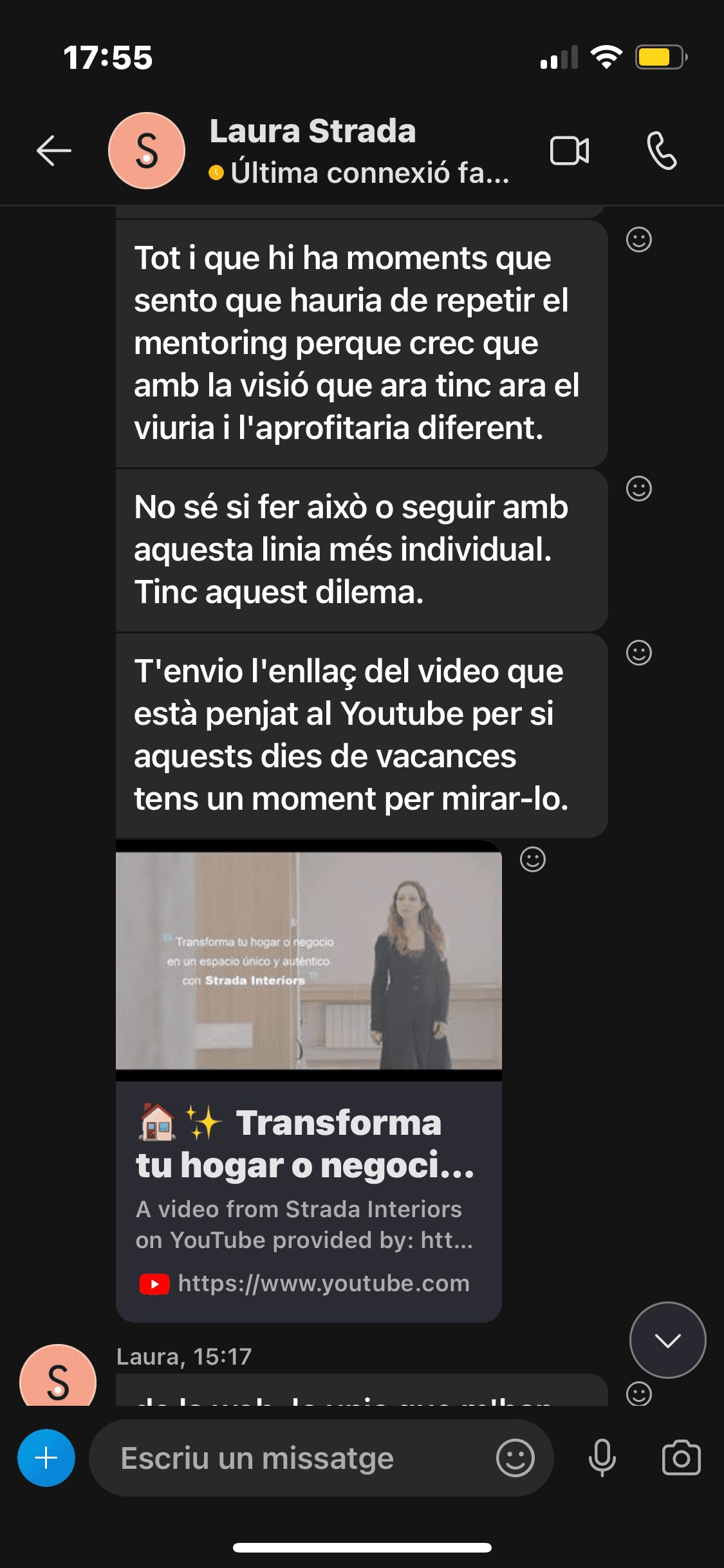Focus the "Escriu un missatge" field
Image resolution: width=724 pixels, height=1568 pixels.
[x=290, y=1458]
